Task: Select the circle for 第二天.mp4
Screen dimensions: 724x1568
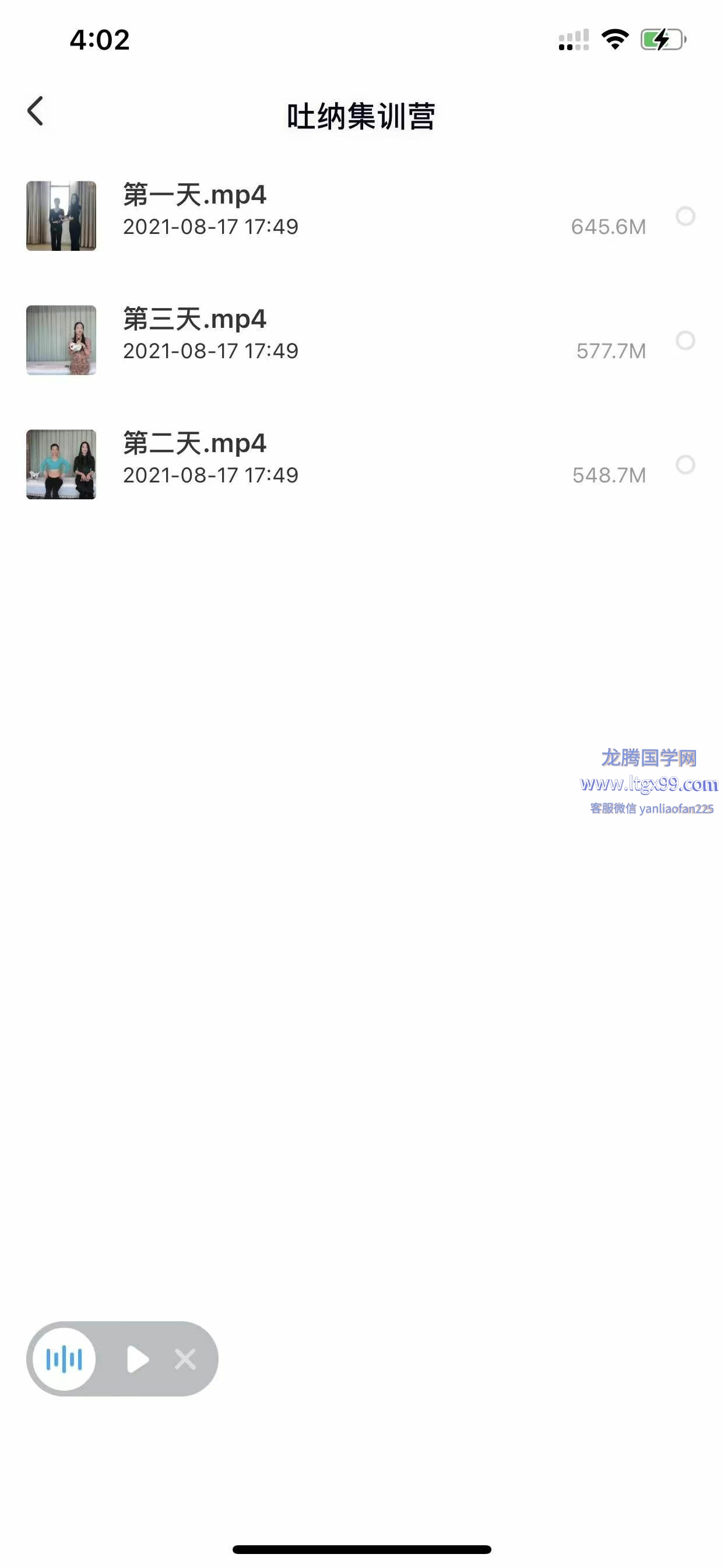Action: click(x=685, y=464)
